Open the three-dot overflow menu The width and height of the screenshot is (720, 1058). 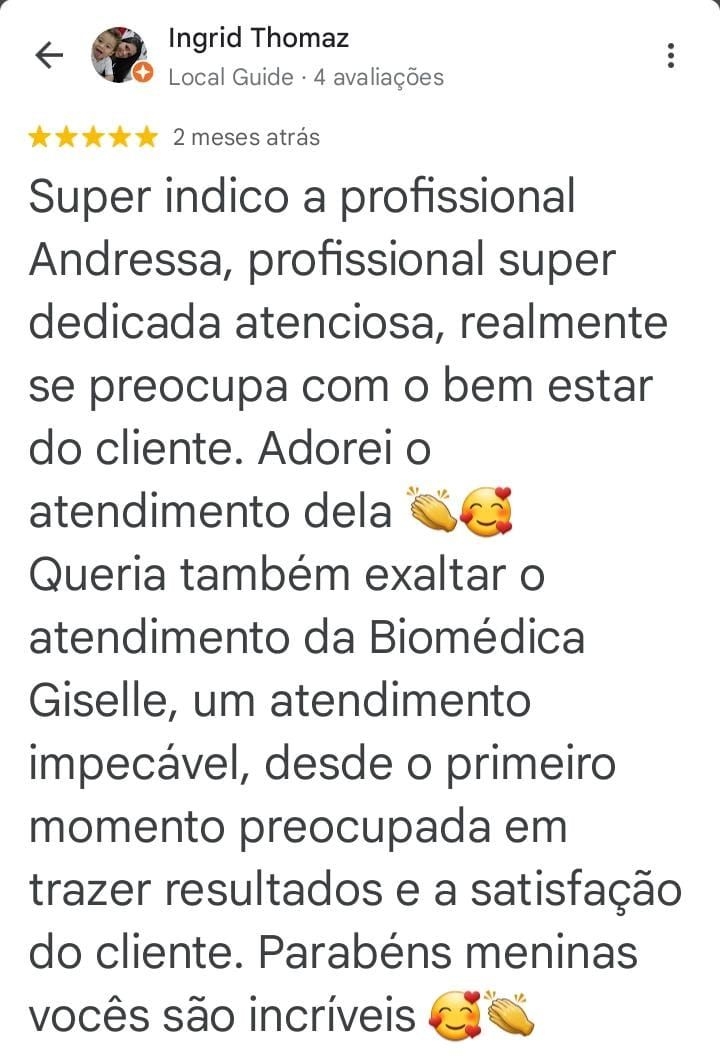(x=671, y=56)
